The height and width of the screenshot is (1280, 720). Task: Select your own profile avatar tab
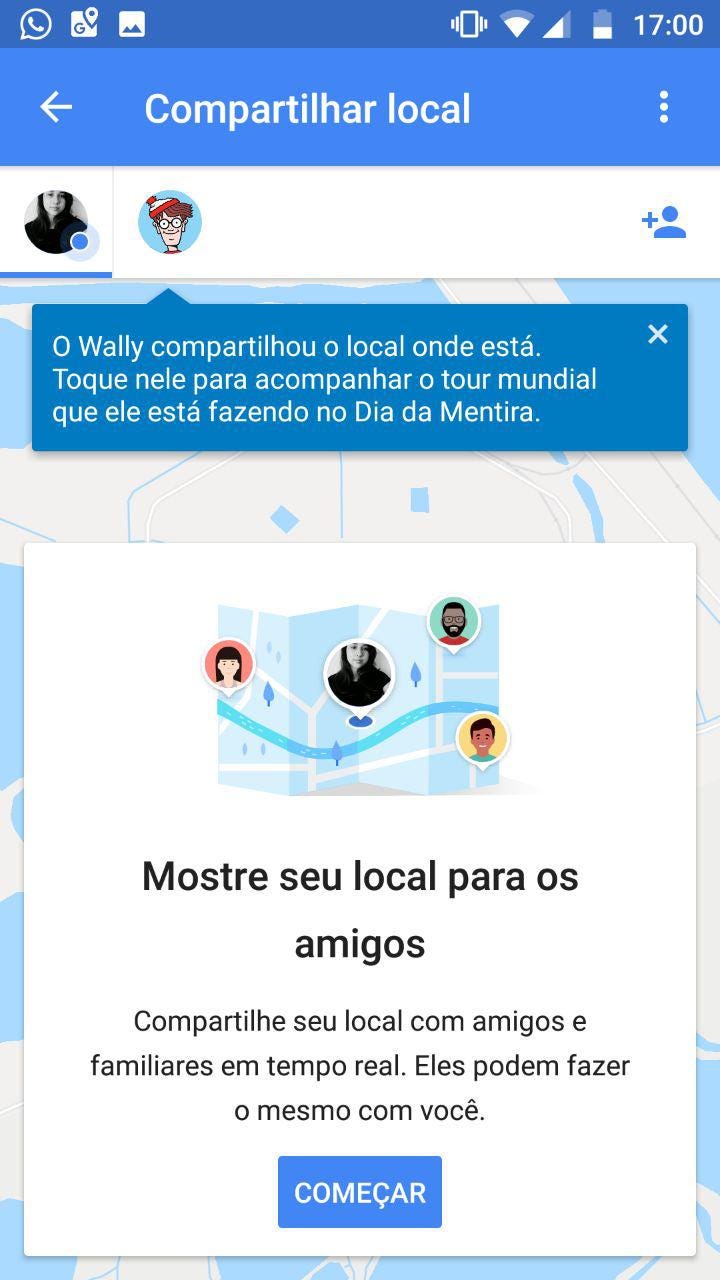(56, 222)
